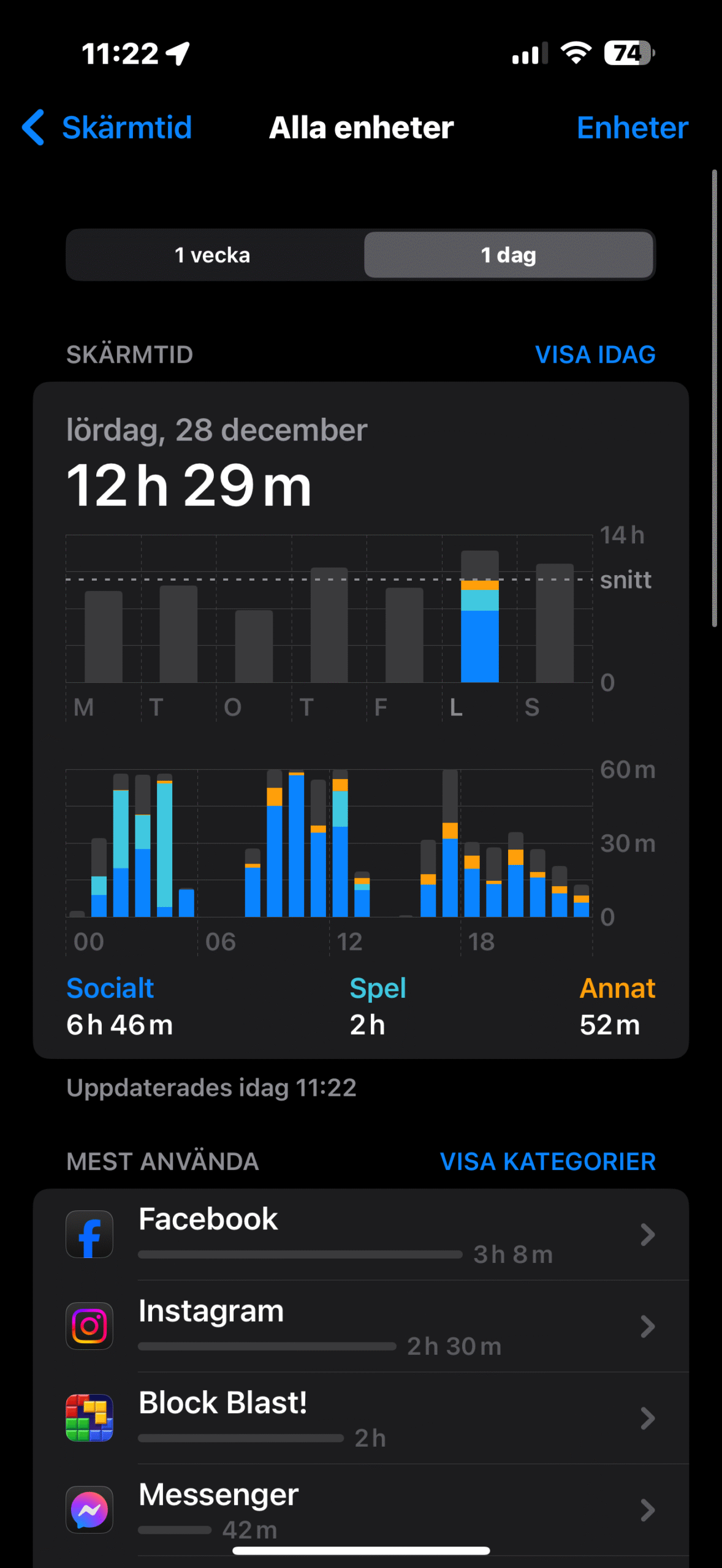The height and width of the screenshot is (1568, 722).
Task: Open Instagram usage details
Action: tap(361, 1326)
